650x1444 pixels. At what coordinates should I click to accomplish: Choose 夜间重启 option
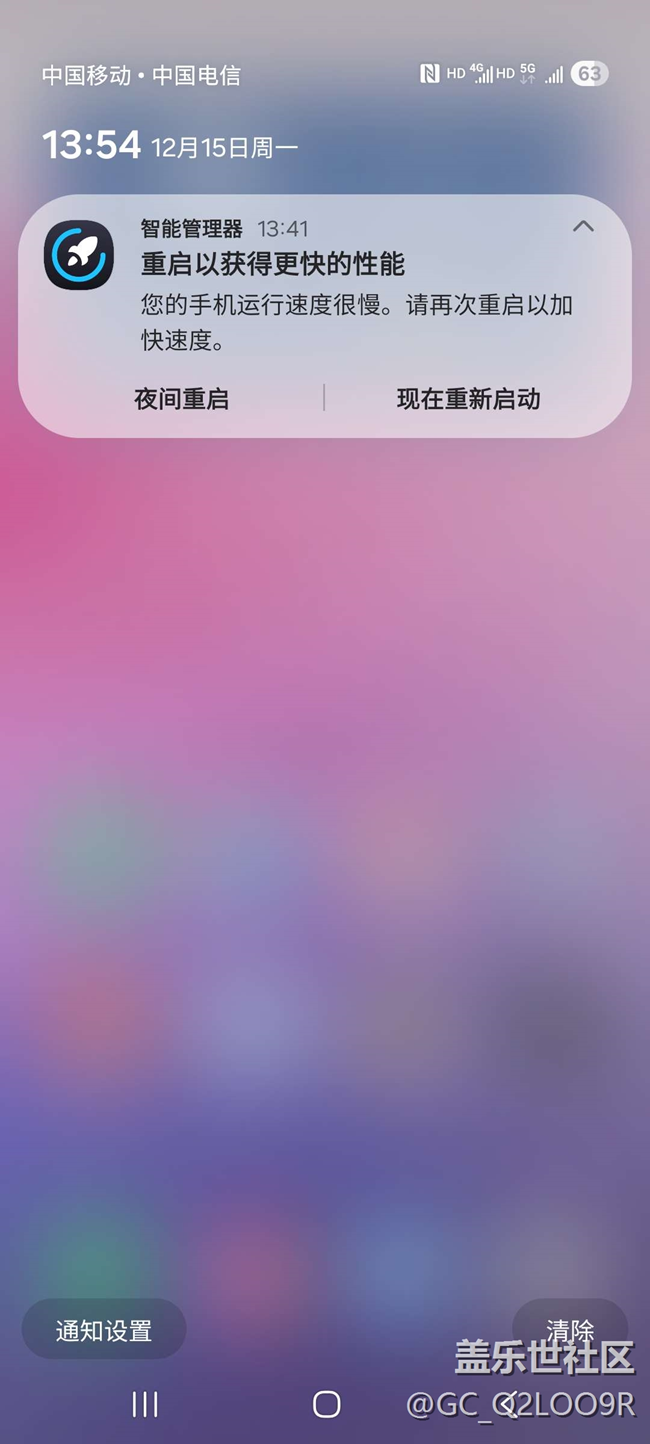point(181,399)
